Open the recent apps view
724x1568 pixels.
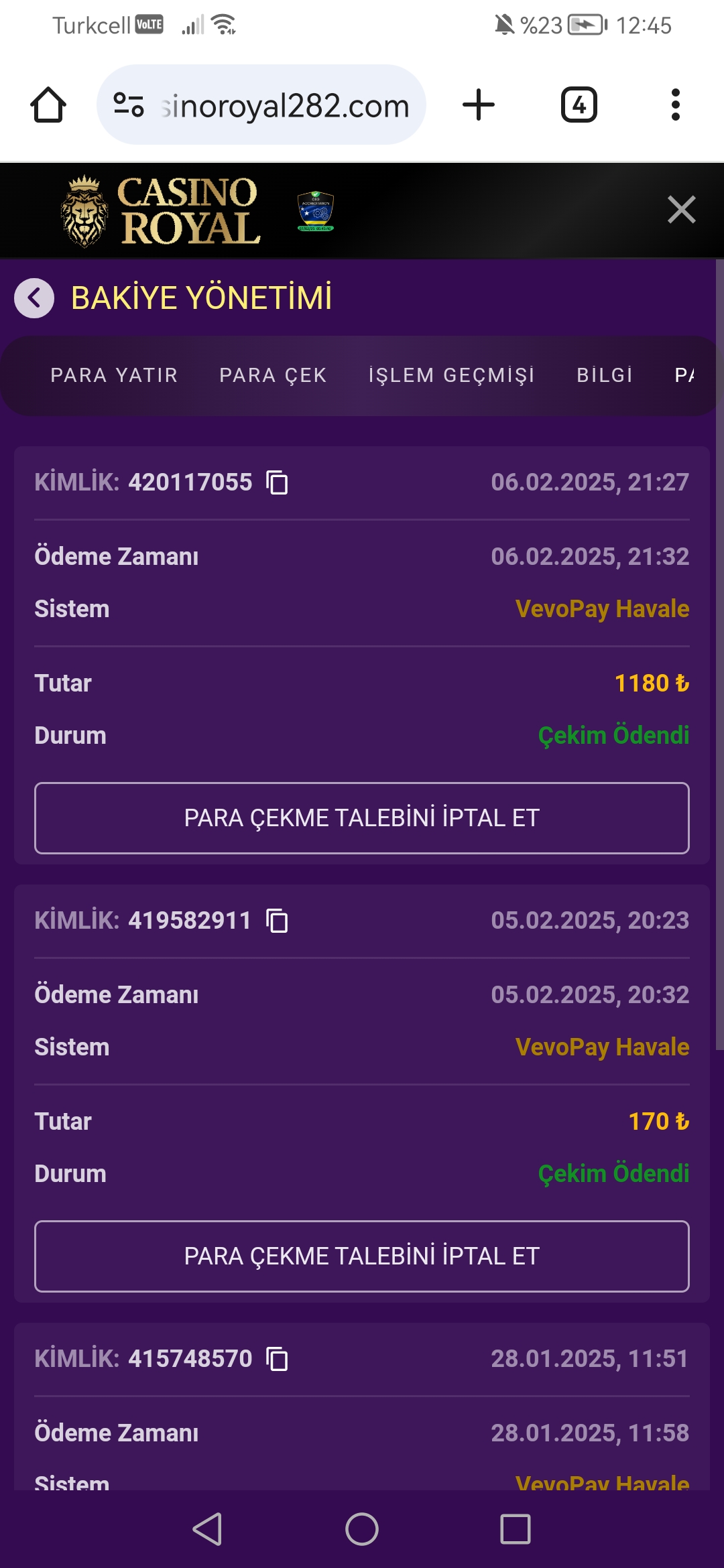pyautogui.click(x=515, y=1529)
